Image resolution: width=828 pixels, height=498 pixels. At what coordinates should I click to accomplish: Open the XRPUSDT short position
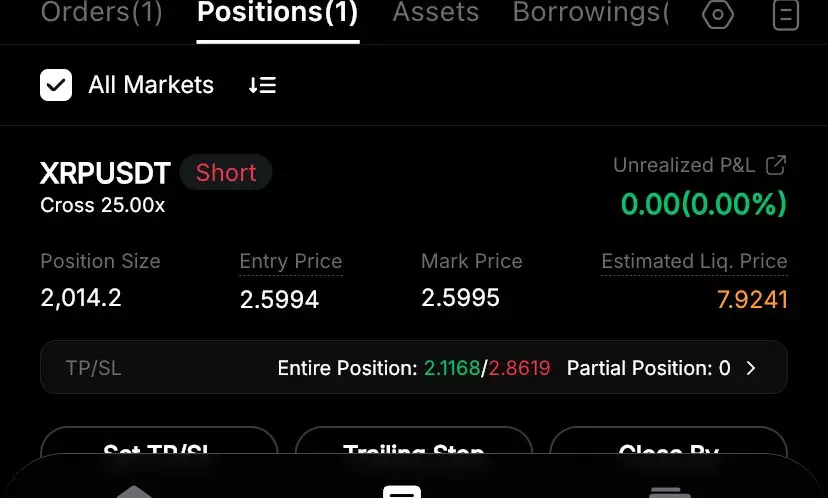[105, 173]
